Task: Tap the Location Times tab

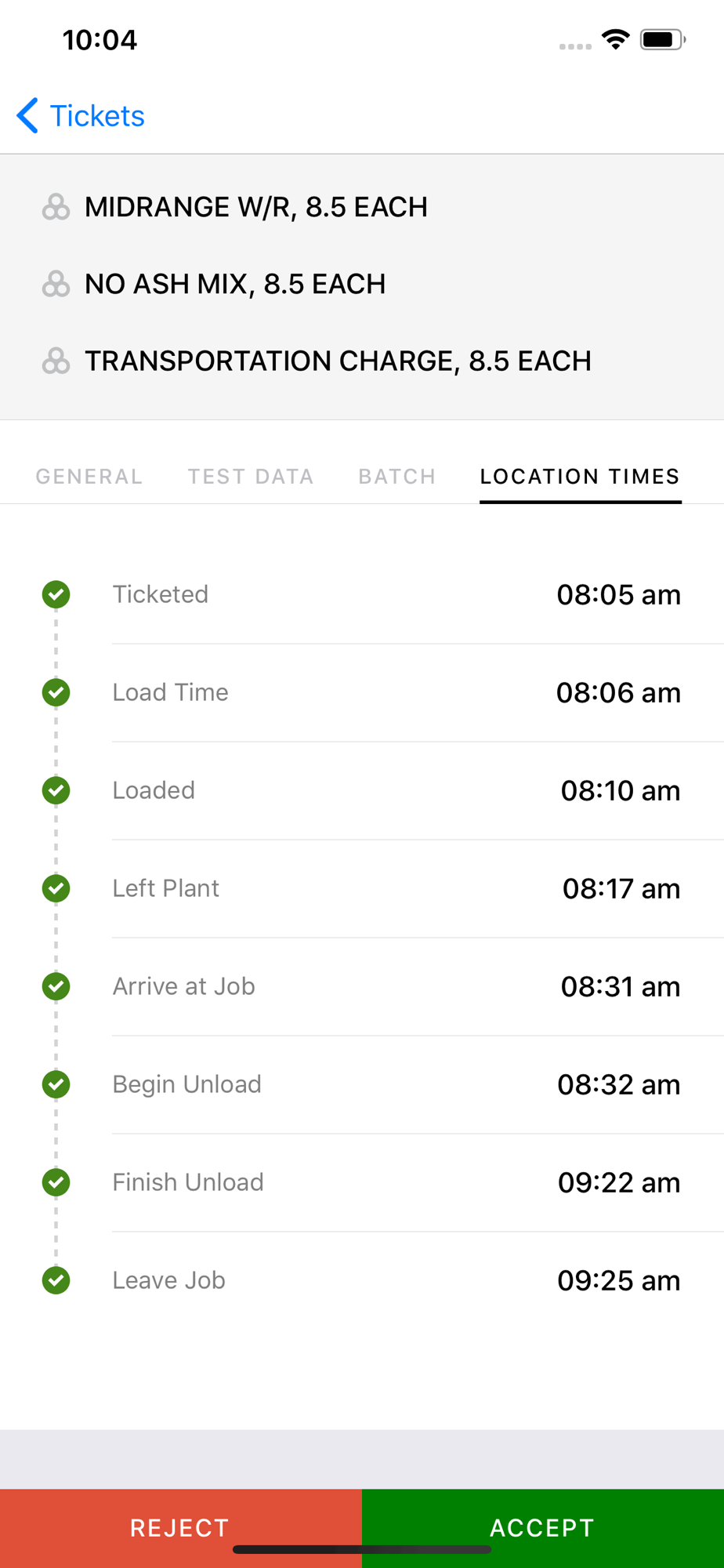Action: click(x=580, y=477)
